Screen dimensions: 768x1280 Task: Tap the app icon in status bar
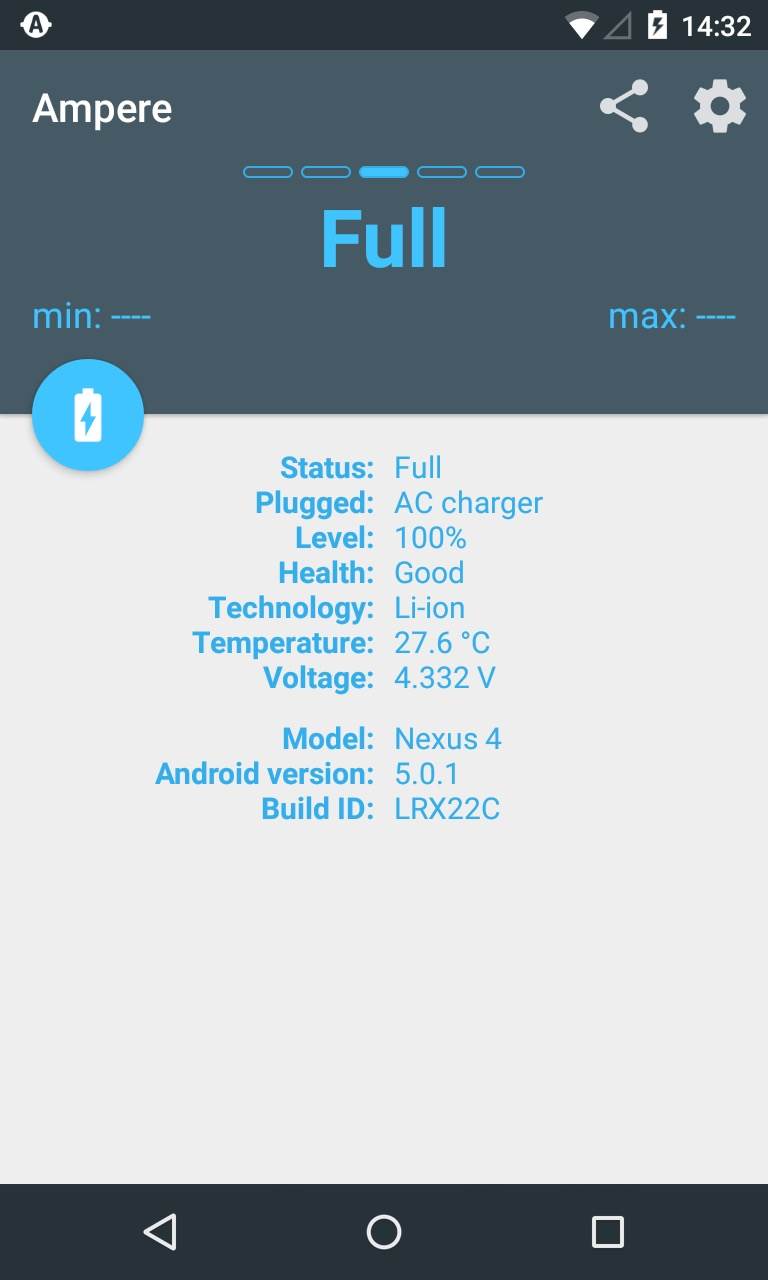(36, 23)
